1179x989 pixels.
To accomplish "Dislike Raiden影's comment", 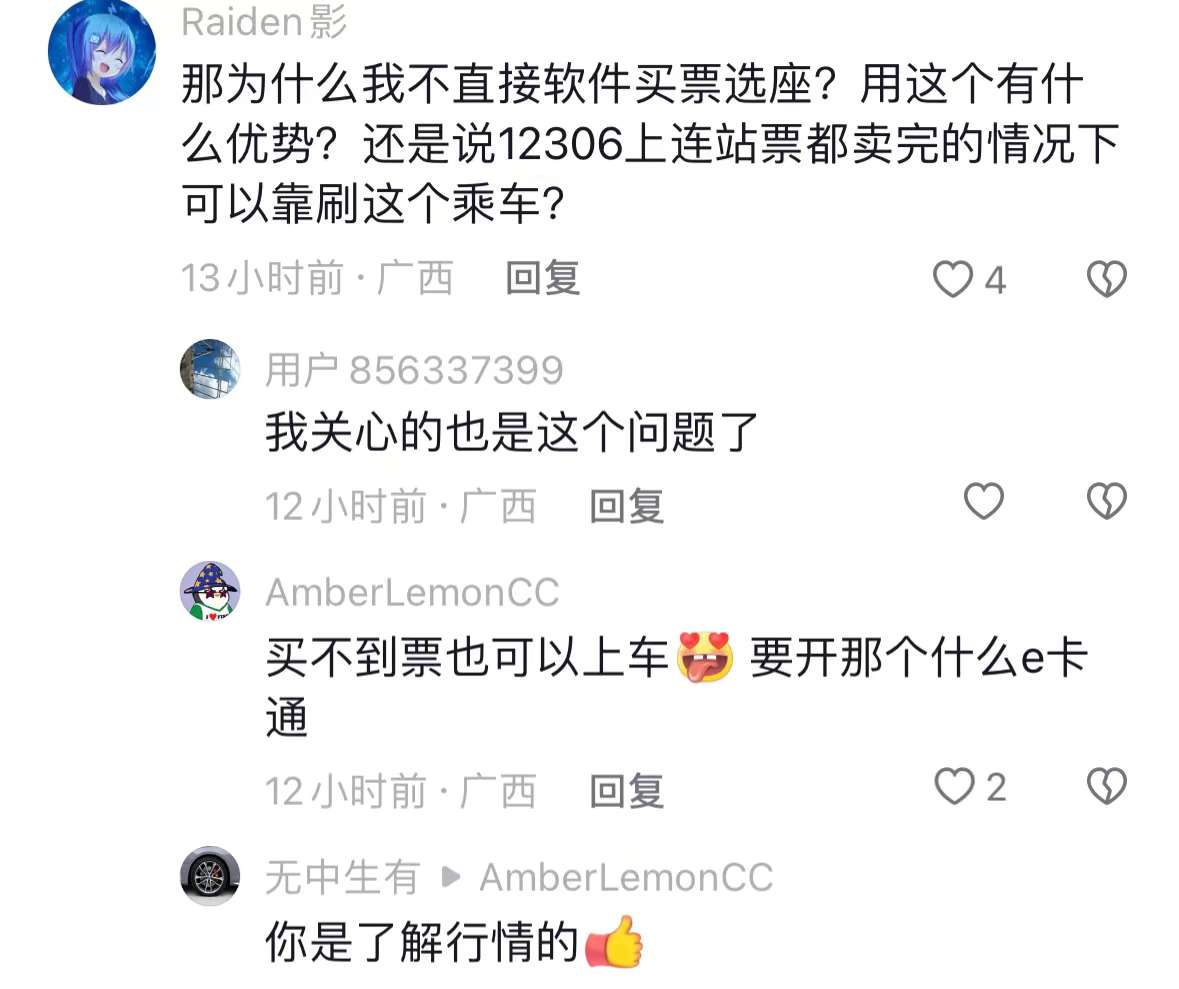I will pyautogui.click(x=1106, y=280).
